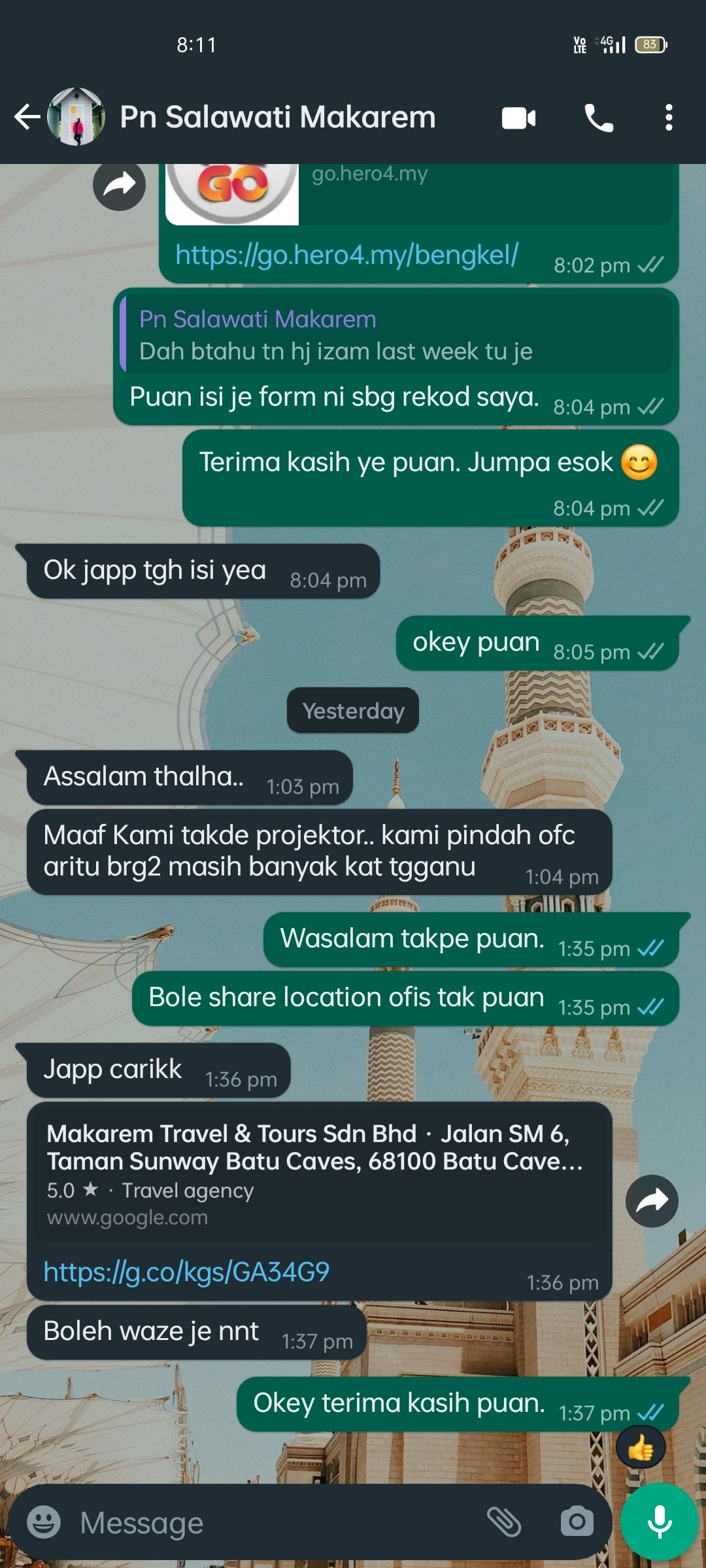
Task: Open the g.co/kgs/GA34G9 link
Action: (x=186, y=1272)
